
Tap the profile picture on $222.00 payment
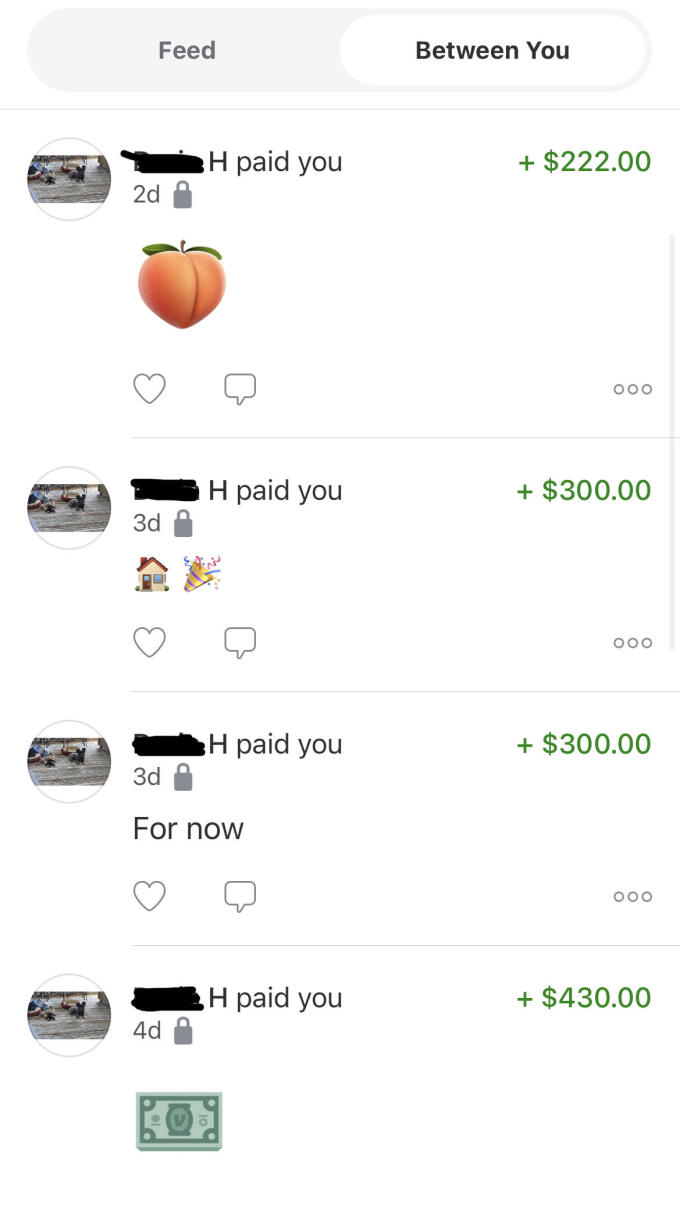pyautogui.click(x=69, y=179)
